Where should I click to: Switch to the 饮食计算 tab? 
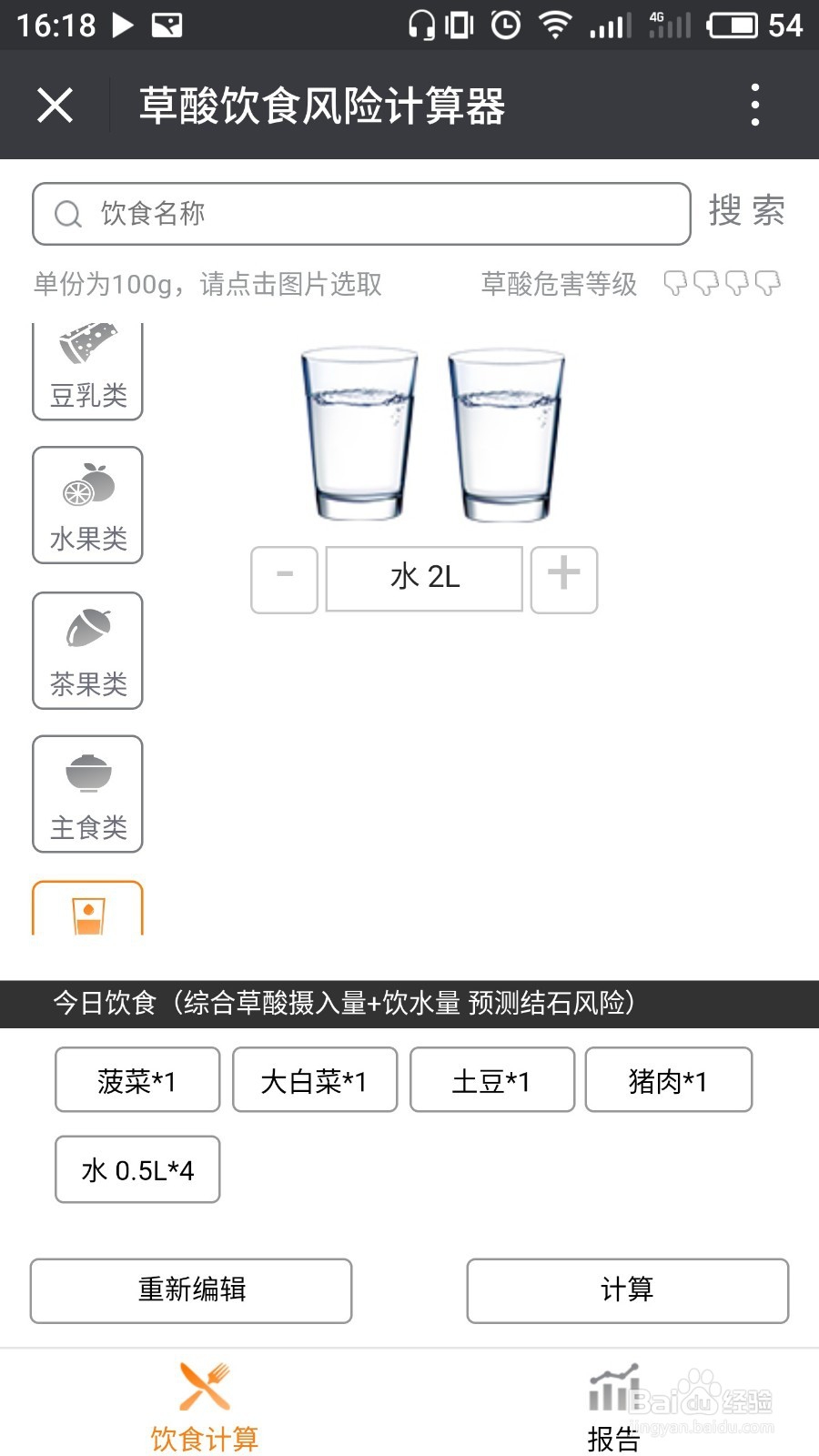(x=205, y=1406)
